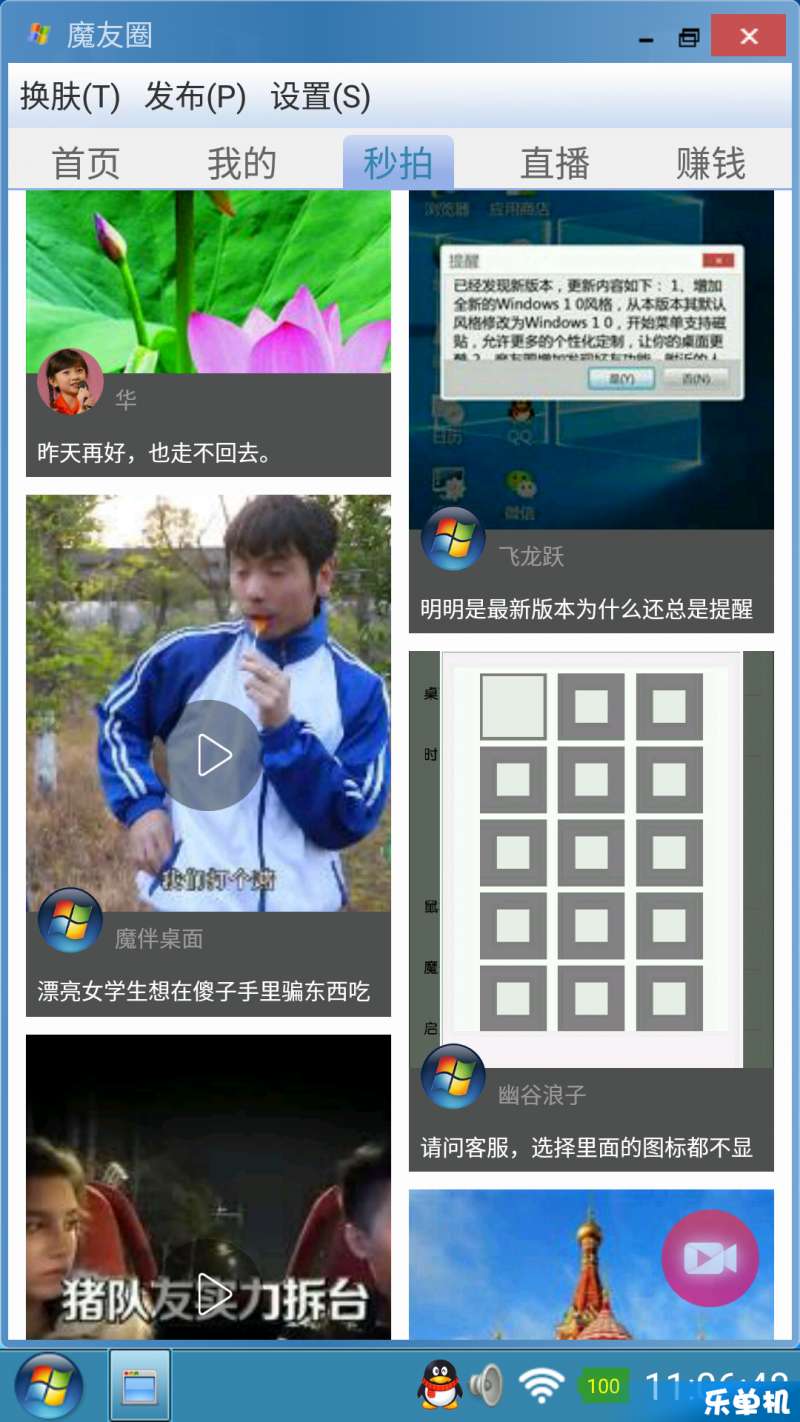Switch to the 首页 tab

click(x=86, y=163)
